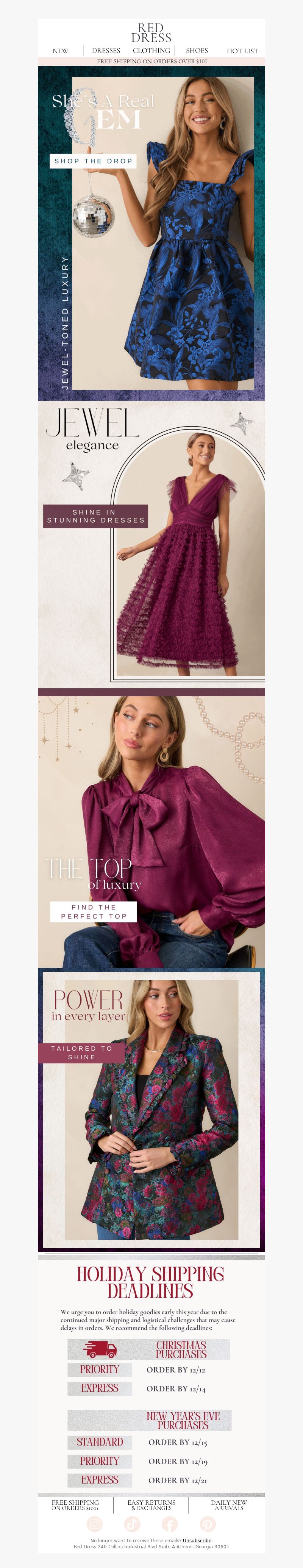
Task: Tap the TAILORED TO SHINE button
Action: click(82, 1053)
